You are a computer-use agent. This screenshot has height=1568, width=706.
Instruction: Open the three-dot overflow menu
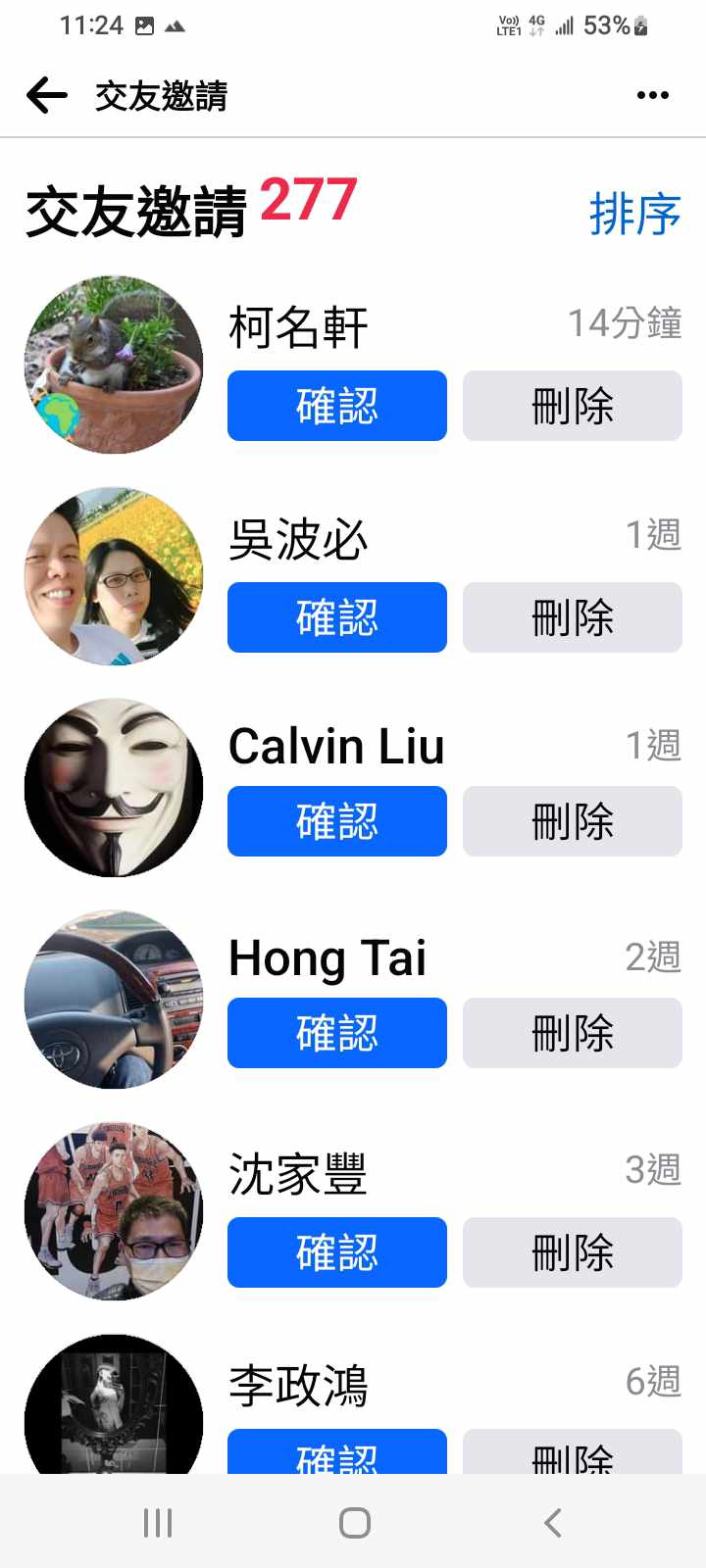click(x=652, y=95)
